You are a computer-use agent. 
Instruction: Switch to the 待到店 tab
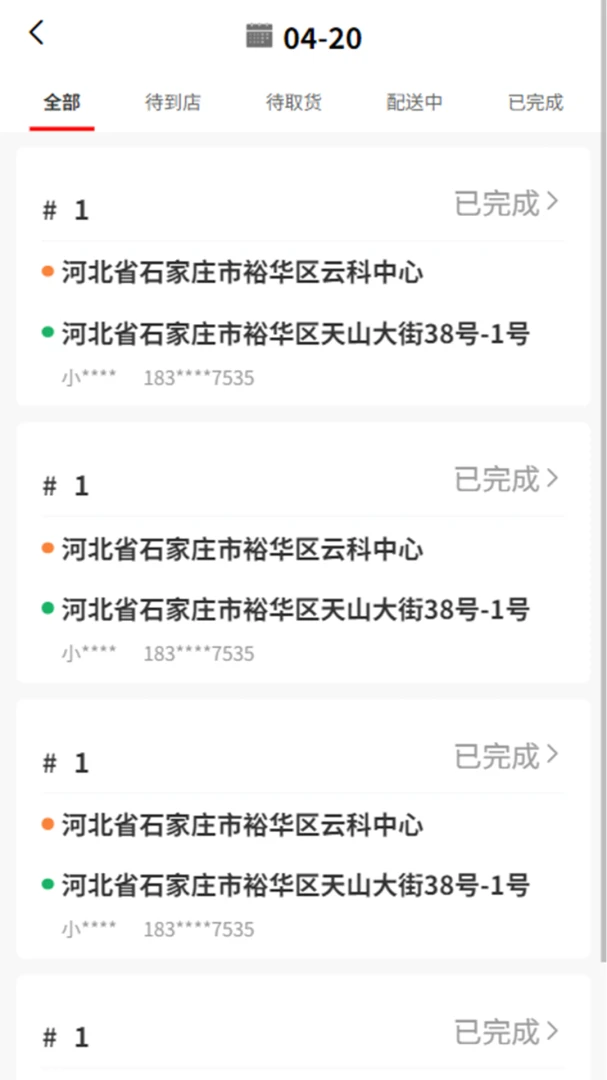(x=173, y=103)
